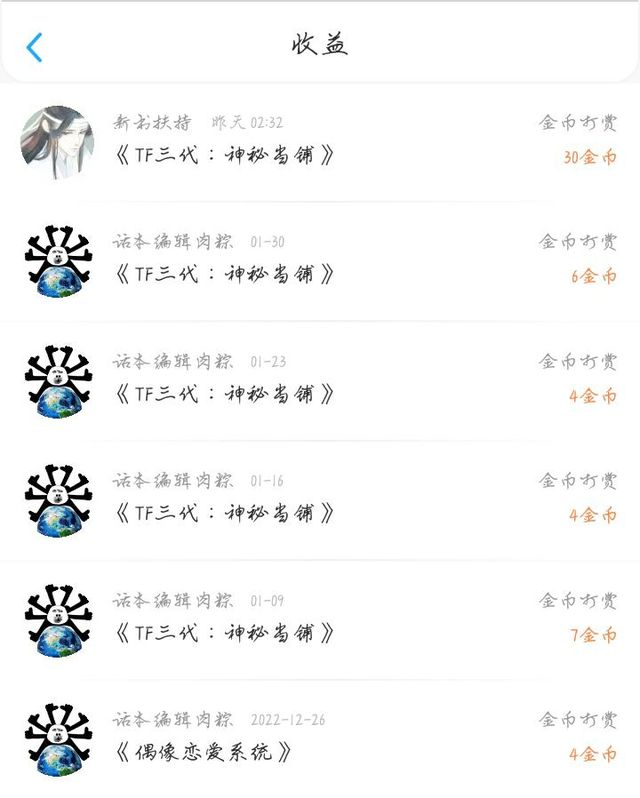The width and height of the screenshot is (640, 798).
Task: Open the 话本编辑肉粽 reward dated 01-23
Action: click(x=320, y=380)
